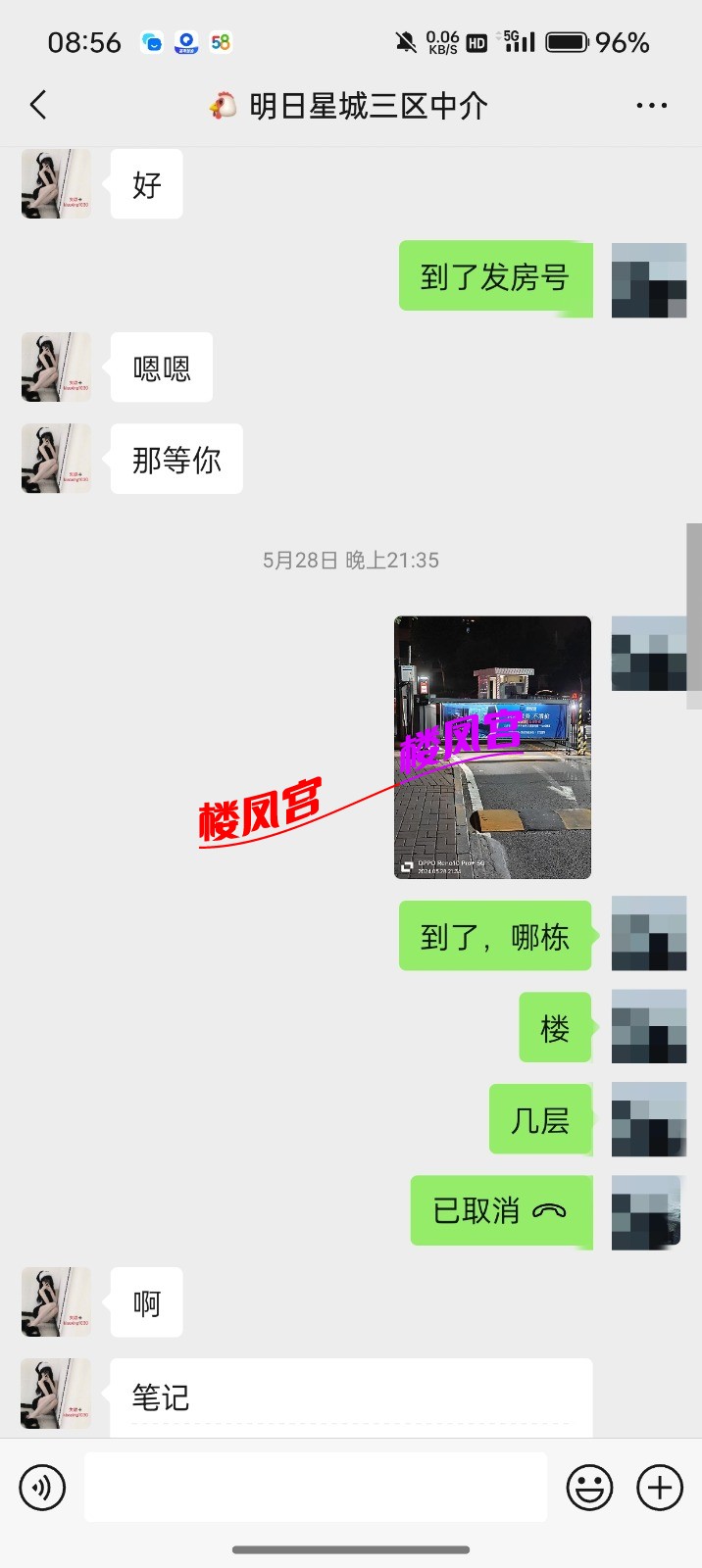Open the emoji picker
This screenshot has height=1568, width=702.
[589, 1488]
